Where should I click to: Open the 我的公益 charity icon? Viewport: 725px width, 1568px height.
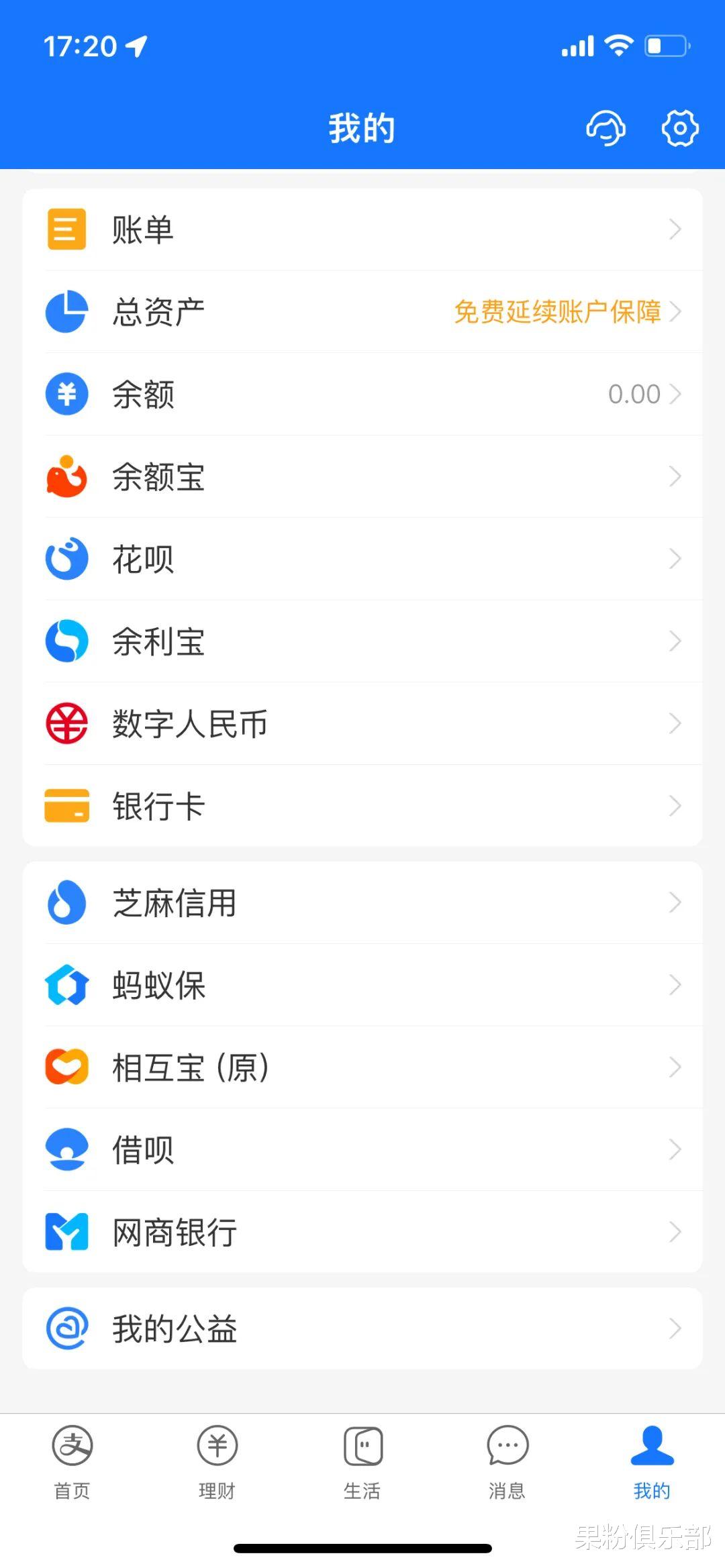pyautogui.click(x=66, y=1328)
